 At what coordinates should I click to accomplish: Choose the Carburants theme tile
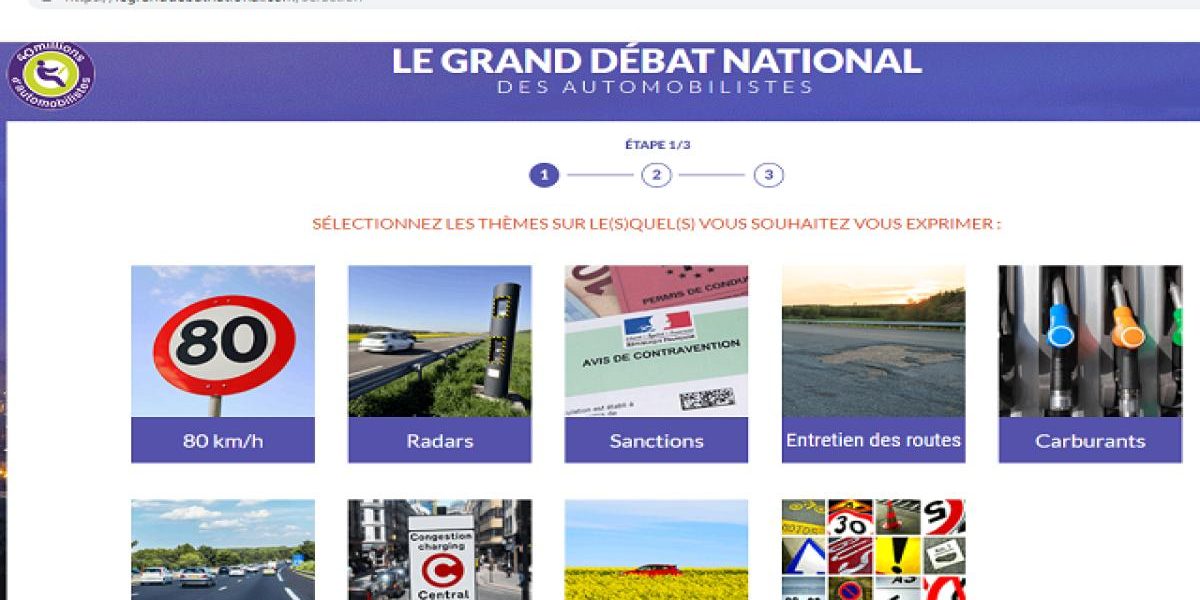click(x=1090, y=363)
